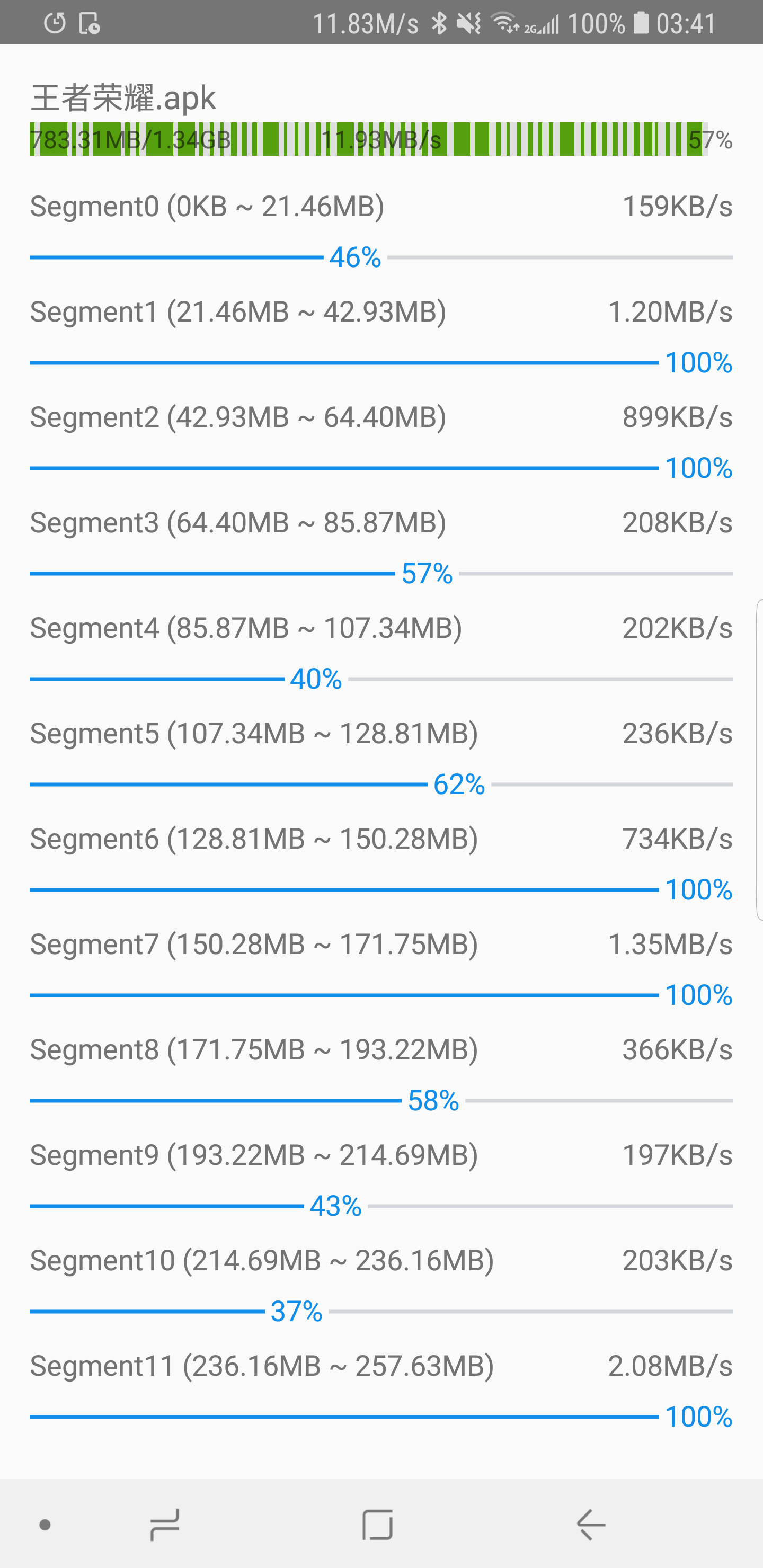
Task: Tap the home button in the navigation bar
Action: (x=378, y=1524)
